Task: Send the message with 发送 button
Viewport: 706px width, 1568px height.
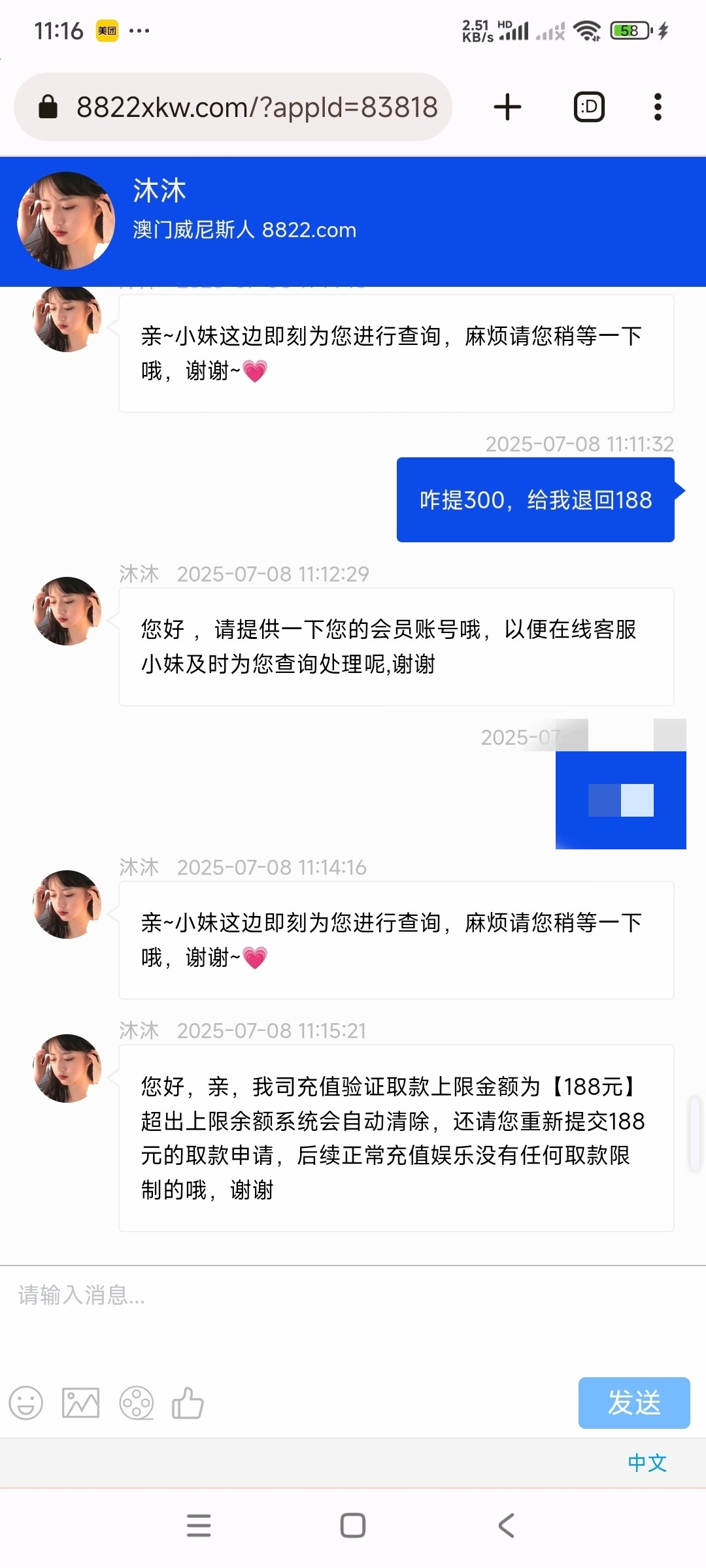Action: click(x=633, y=1403)
